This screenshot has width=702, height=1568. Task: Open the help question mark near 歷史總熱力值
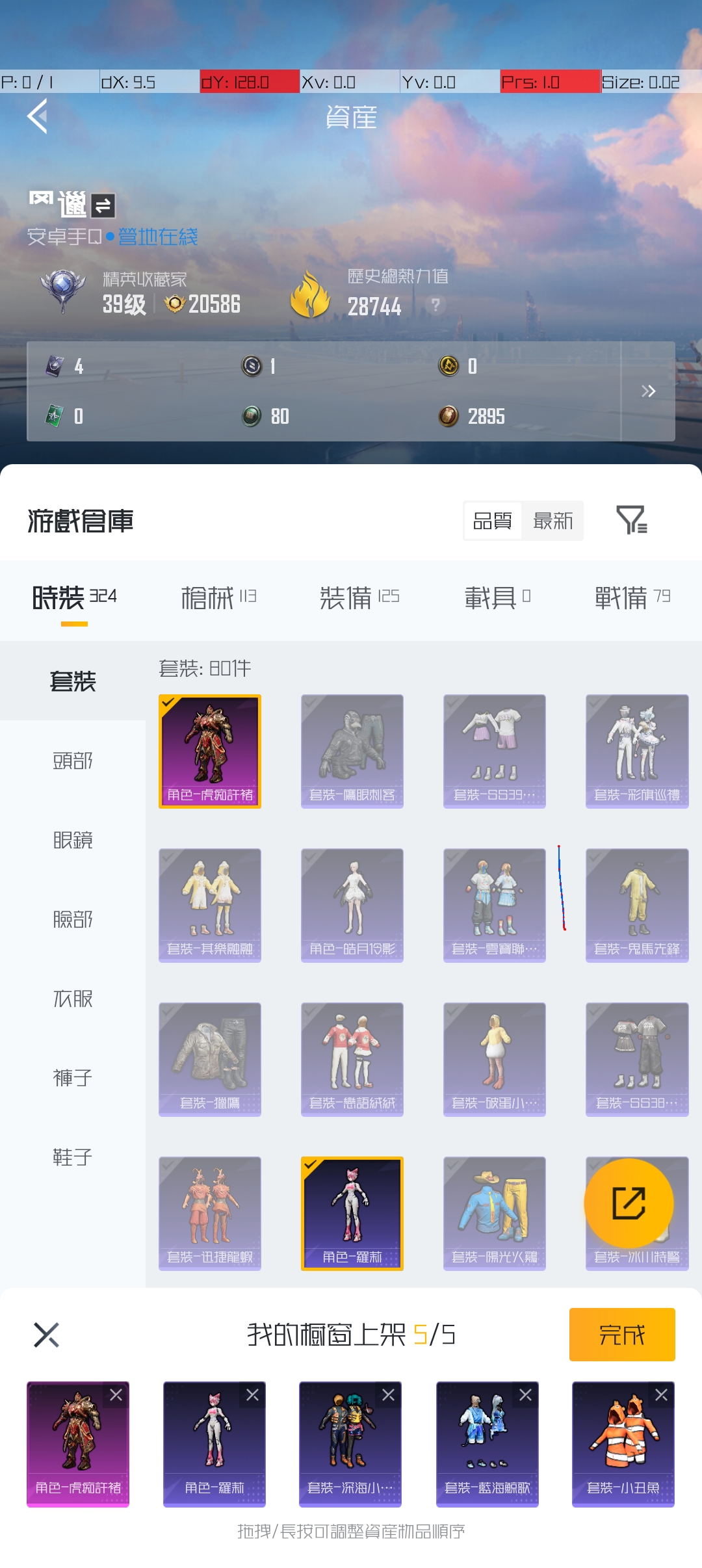[x=435, y=304]
